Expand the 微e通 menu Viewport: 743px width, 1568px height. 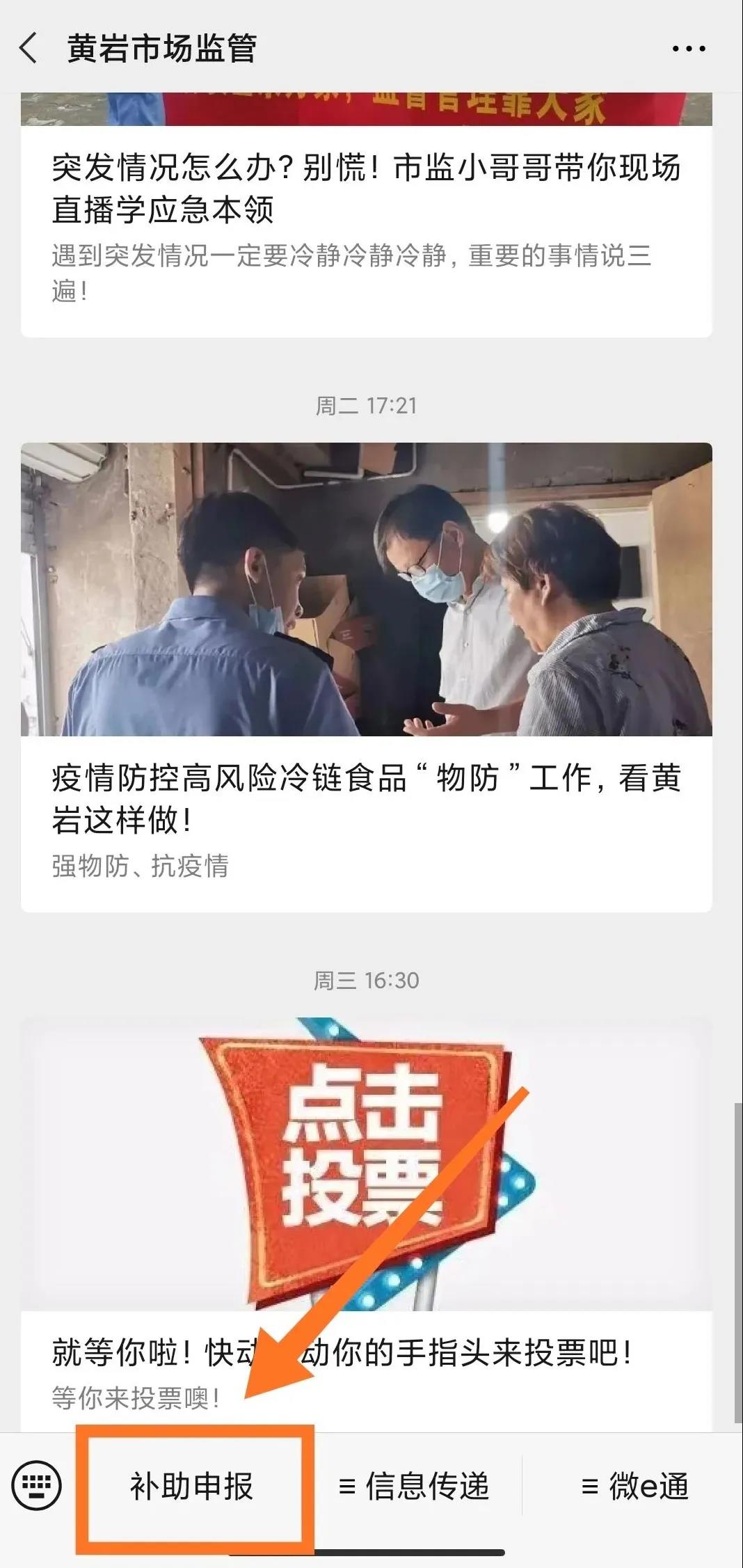(x=633, y=1486)
